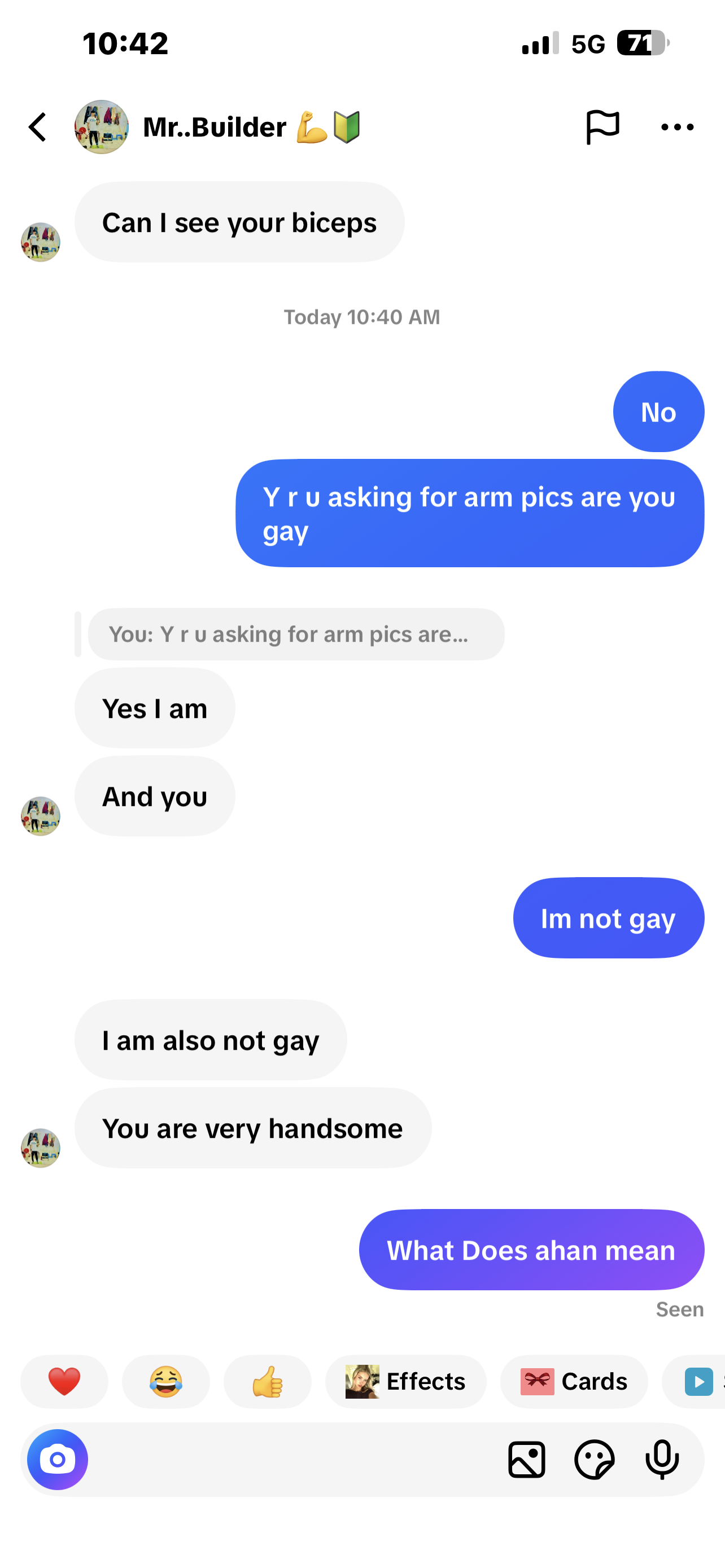The height and width of the screenshot is (1568, 725).
Task: Send a red heart quick reaction
Action: (64, 1381)
